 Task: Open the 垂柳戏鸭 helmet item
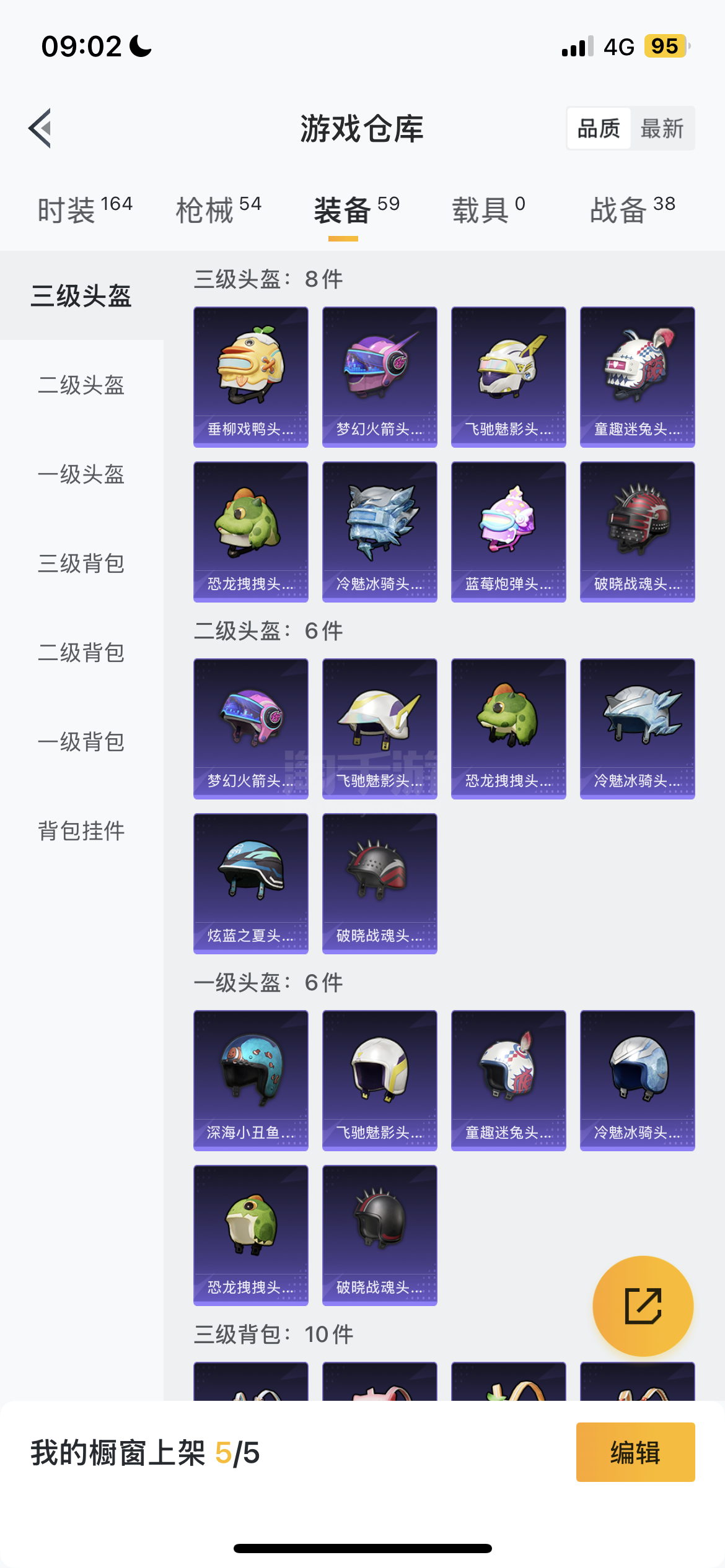click(x=251, y=377)
